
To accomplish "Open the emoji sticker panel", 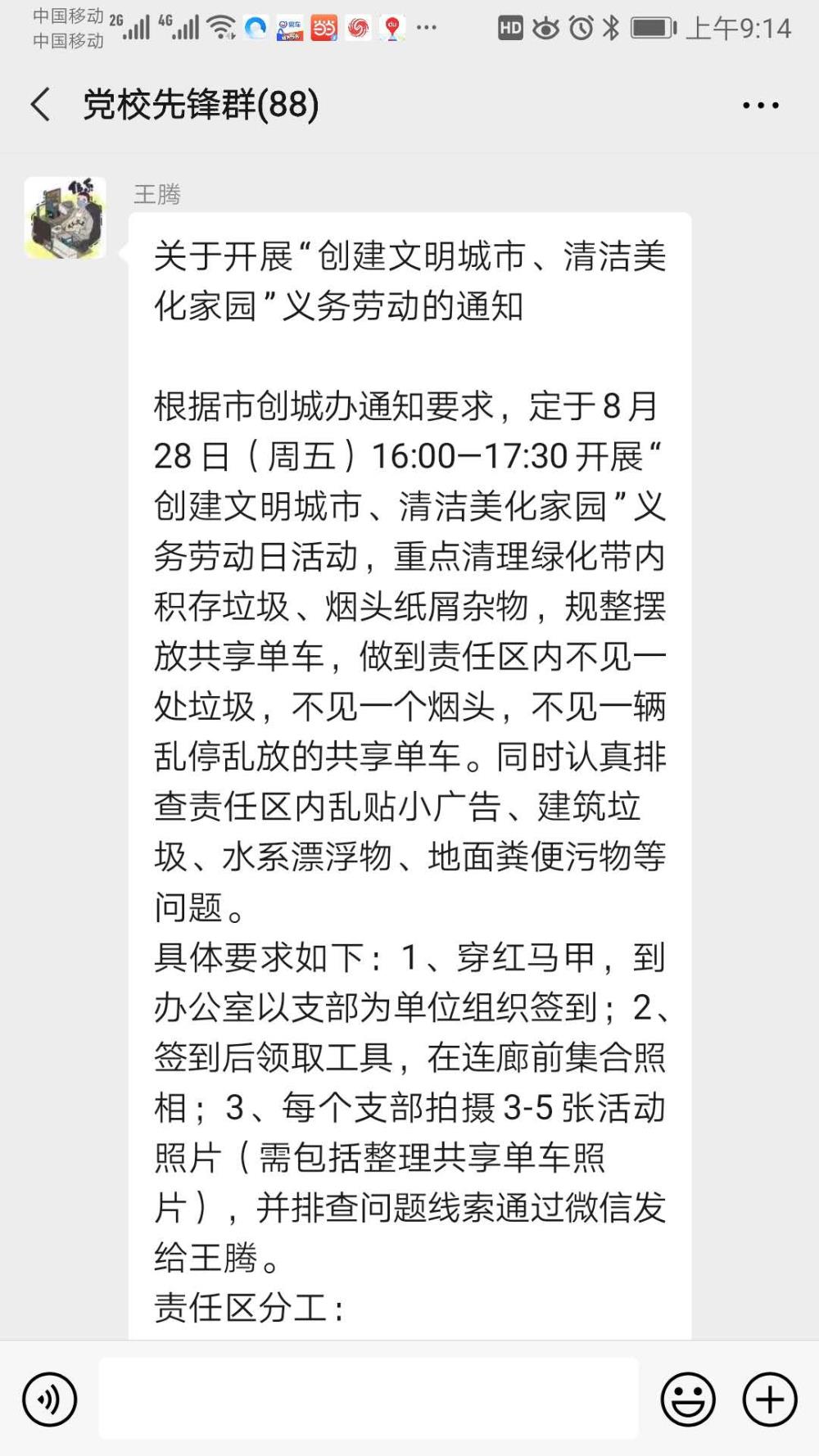I will coord(688,1399).
